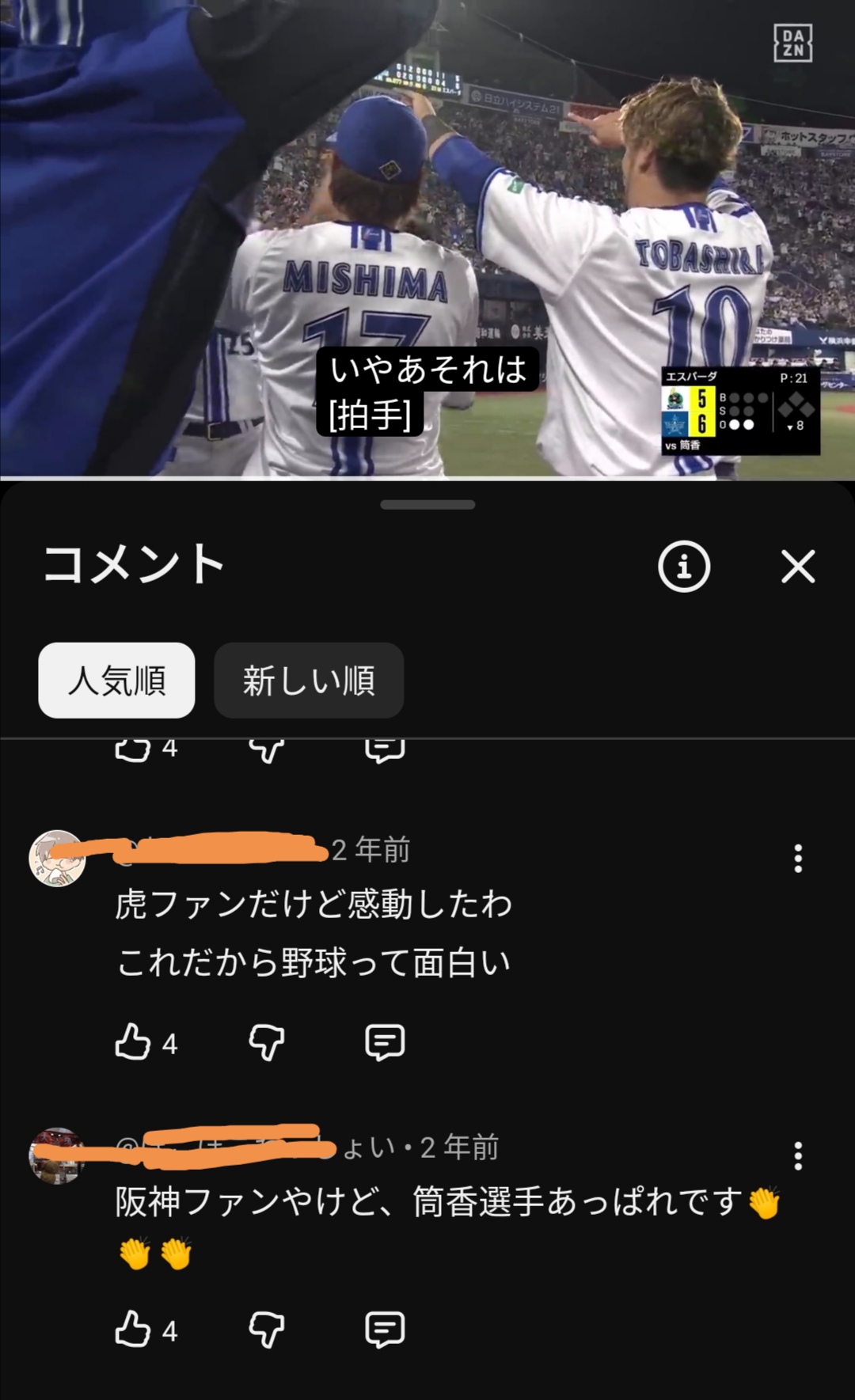Open options menu for 虎ファンだけど comment

[x=798, y=859]
